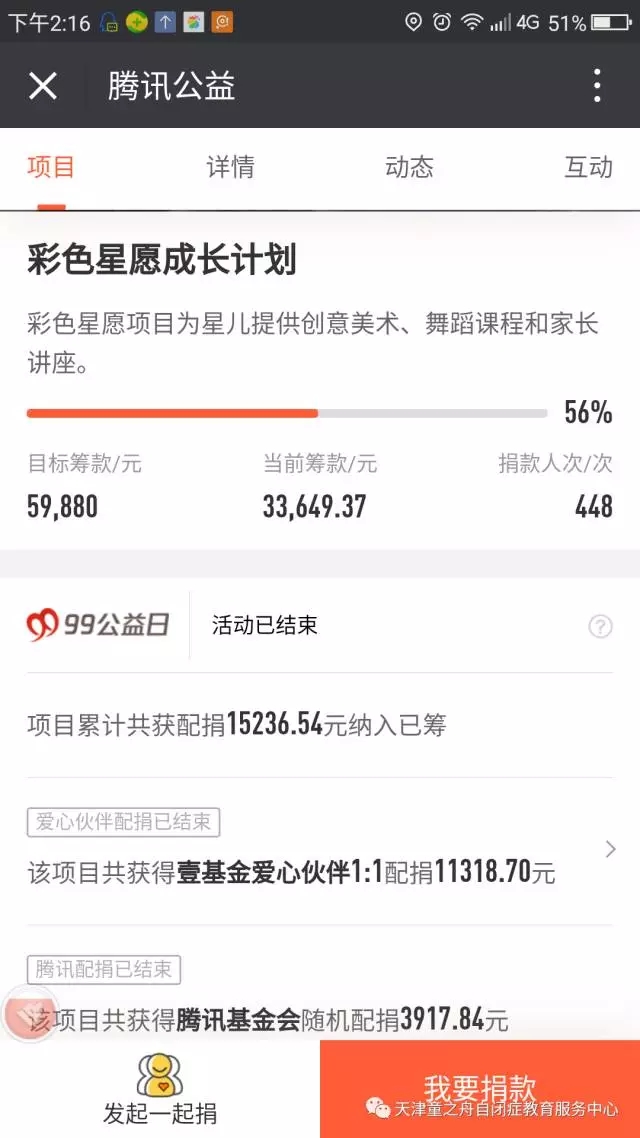Tap the 我要捐款 donate button

[x=480, y=1088]
